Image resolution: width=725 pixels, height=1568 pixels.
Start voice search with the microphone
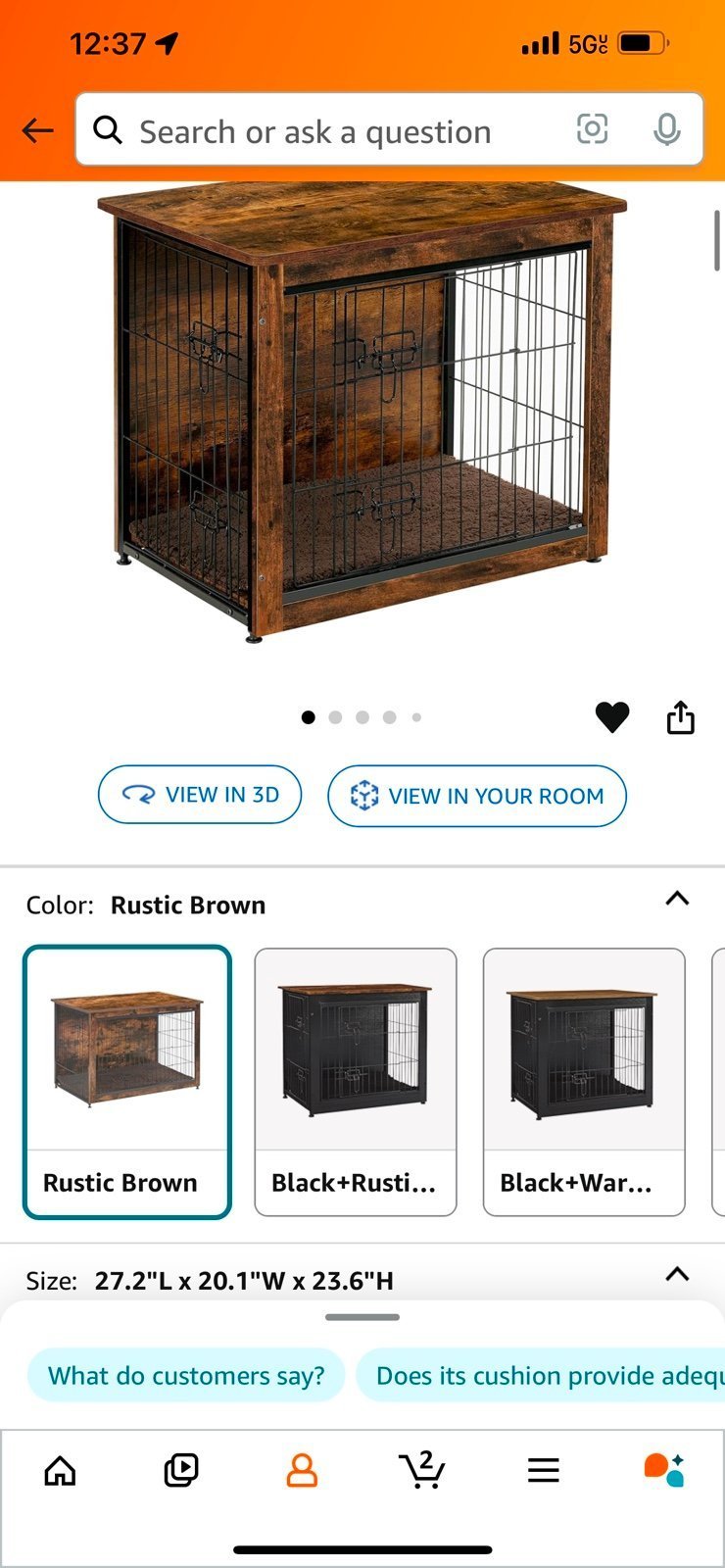pyautogui.click(x=667, y=129)
